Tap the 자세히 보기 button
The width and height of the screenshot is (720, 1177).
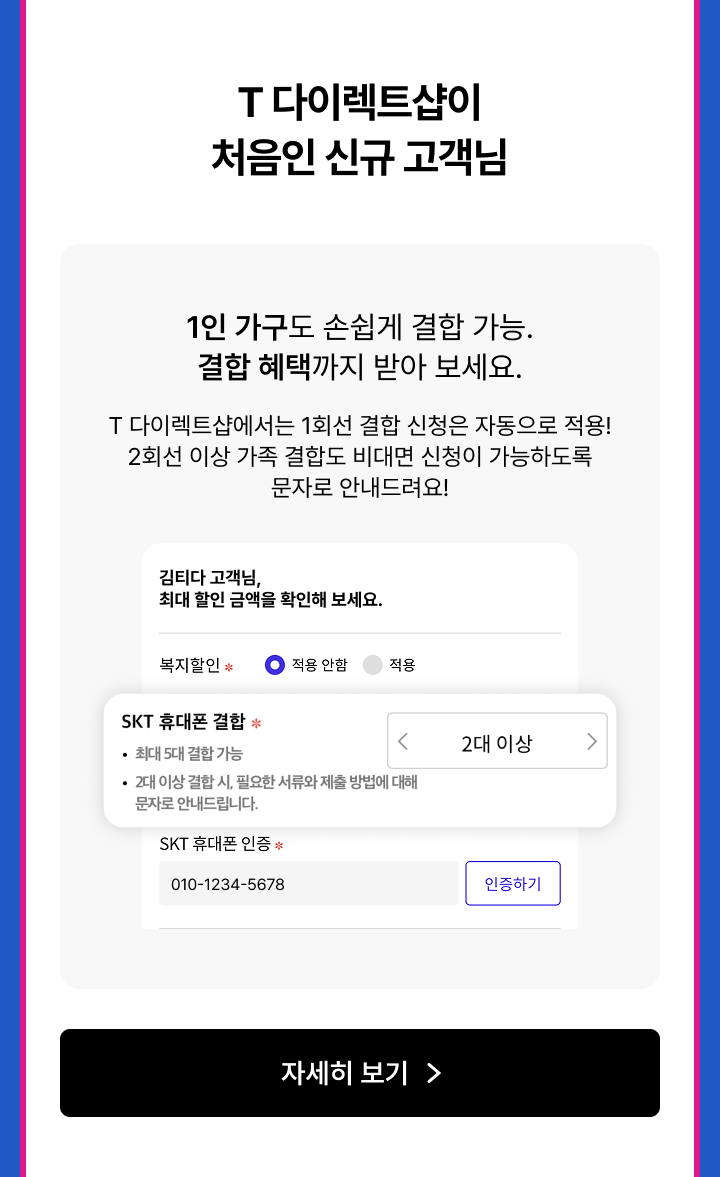360,1073
